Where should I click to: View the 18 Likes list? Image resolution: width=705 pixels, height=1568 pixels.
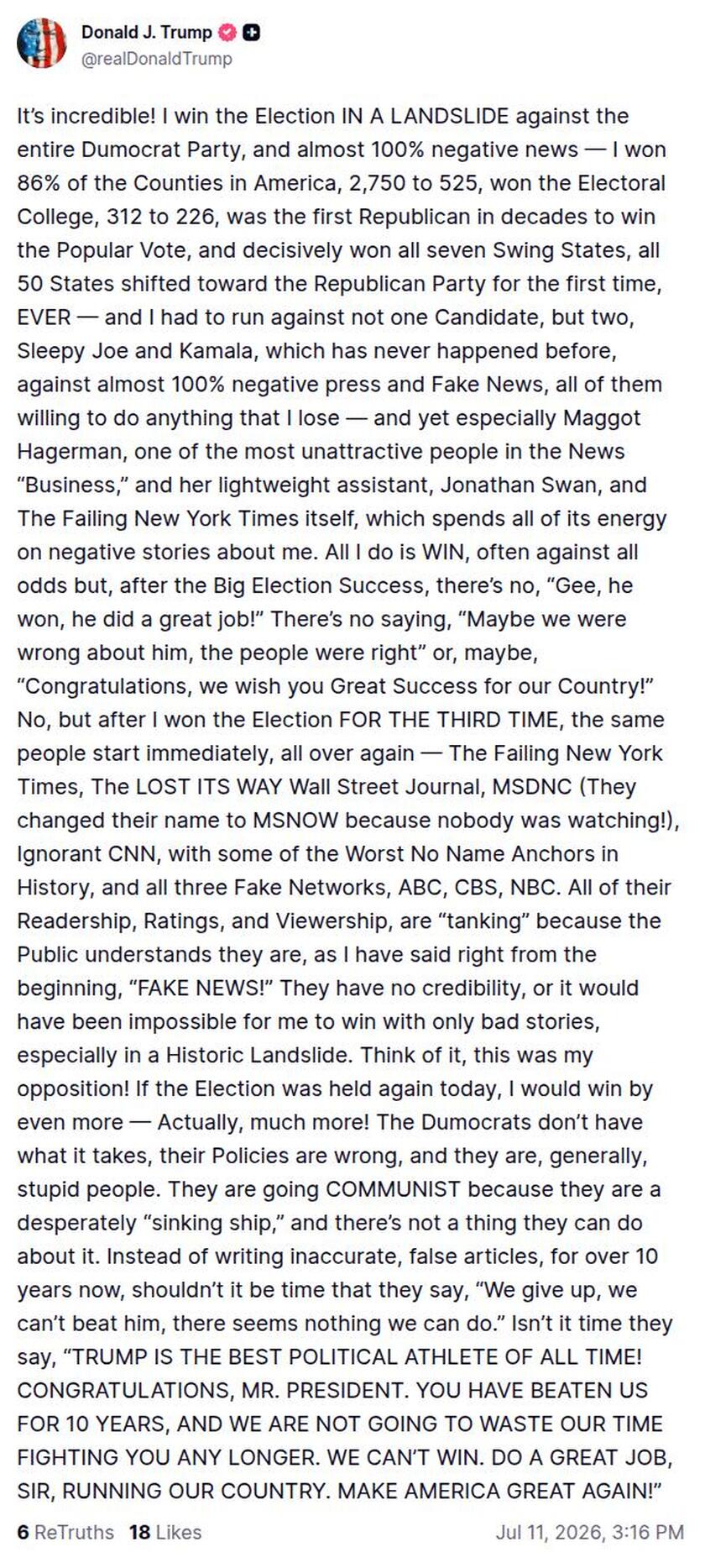pos(165,1532)
